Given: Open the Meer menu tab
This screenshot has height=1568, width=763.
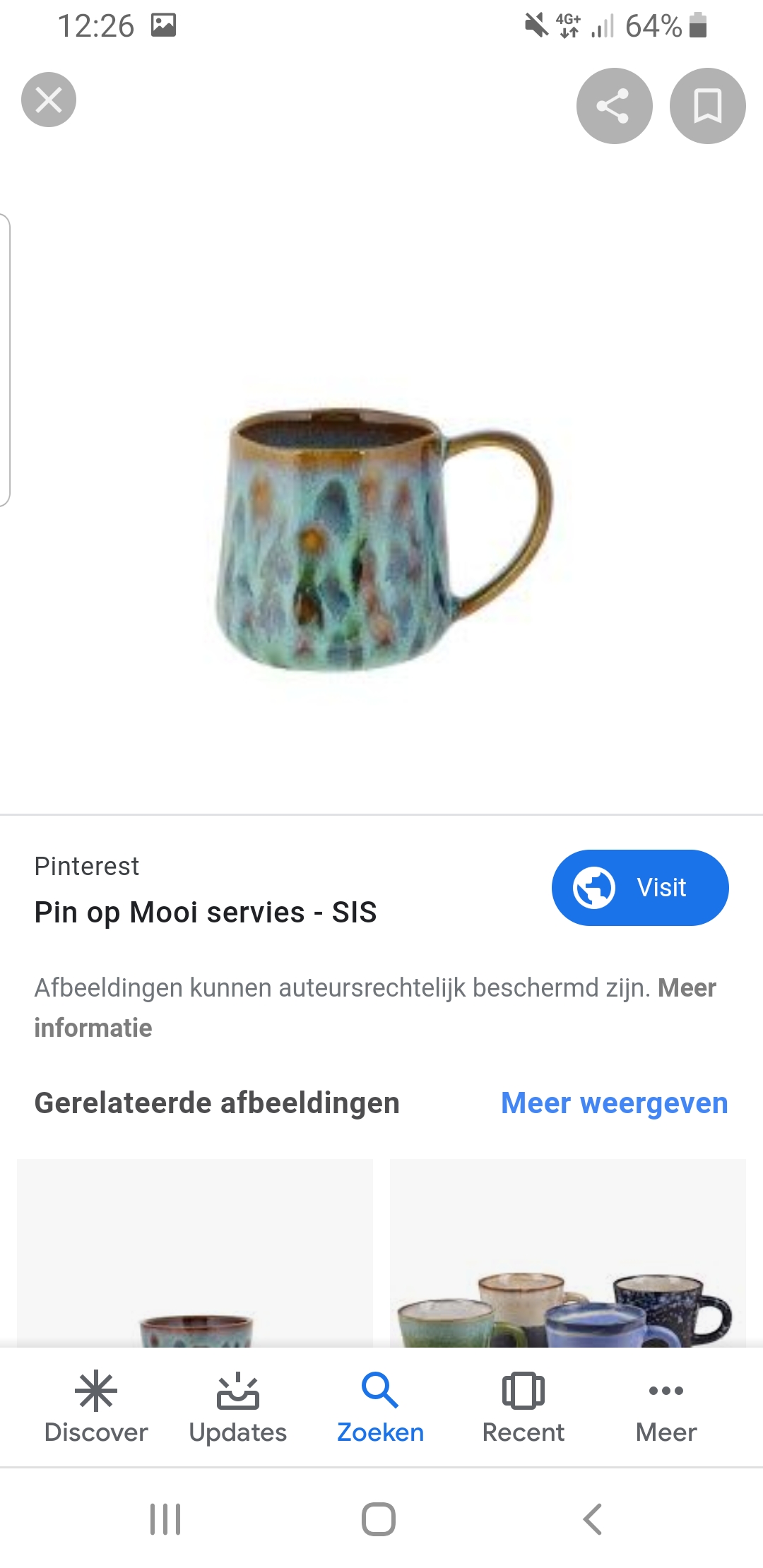Looking at the screenshot, I should [x=666, y=1407].
